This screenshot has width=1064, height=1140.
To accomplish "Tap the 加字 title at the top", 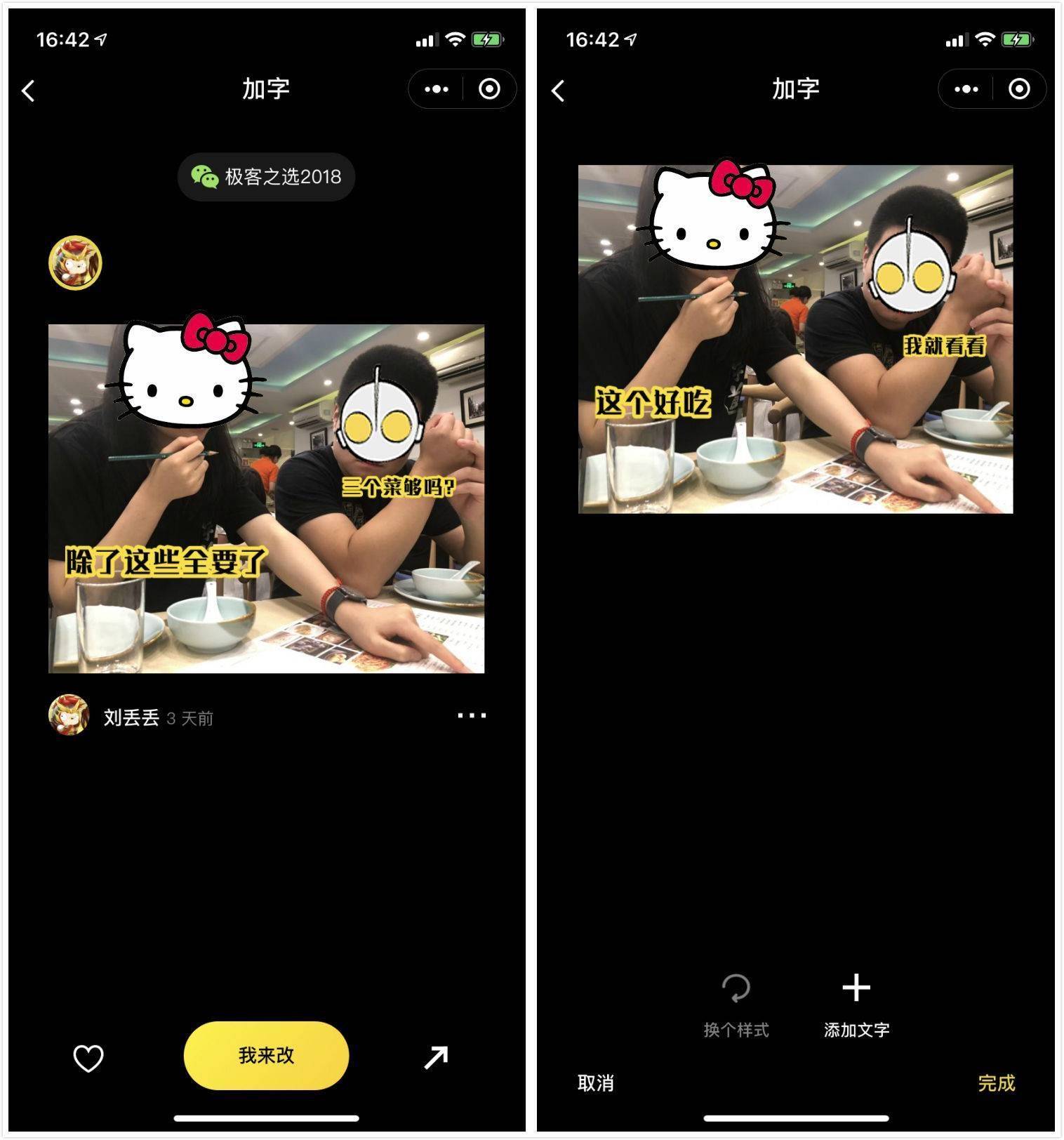I will point(265,88).
